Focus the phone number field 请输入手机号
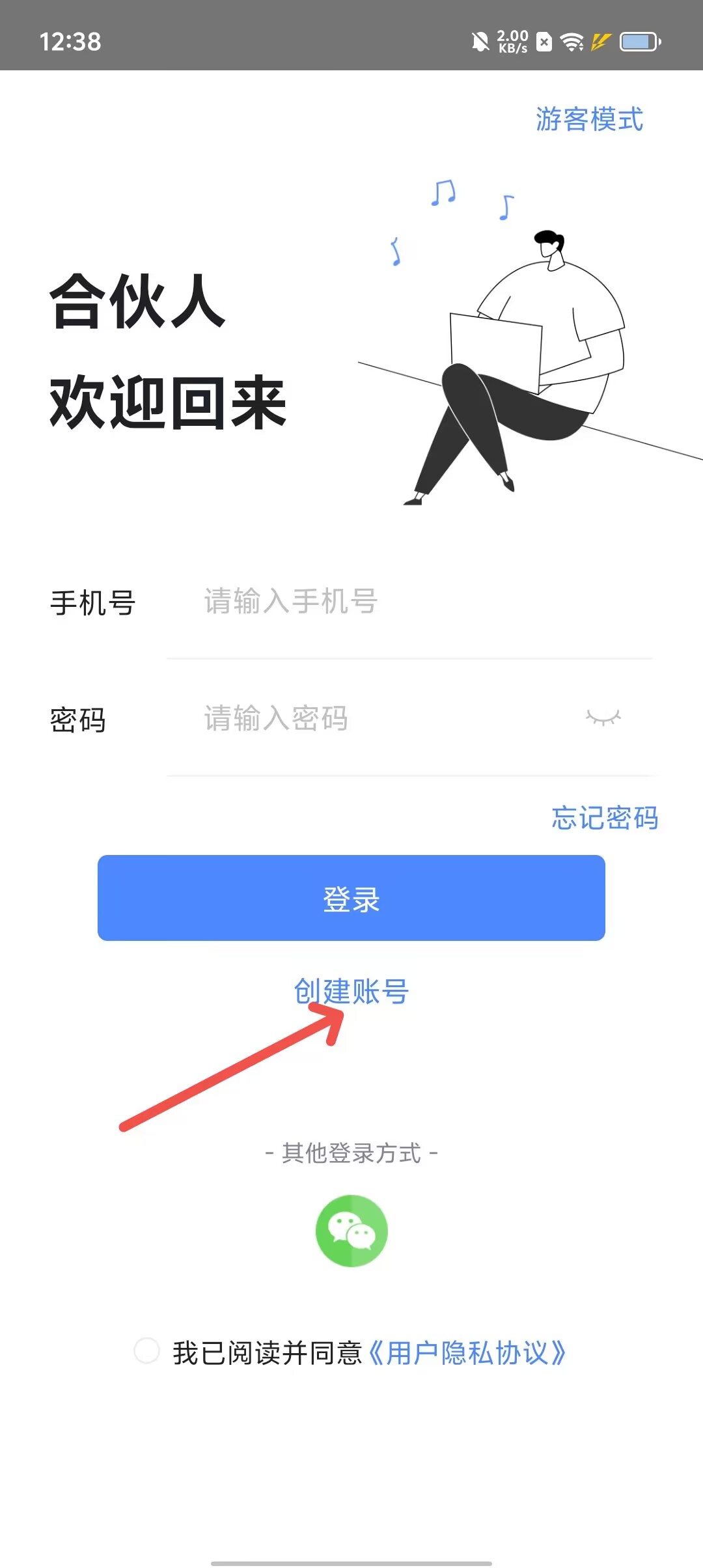703x1568 pixels. coord(391,602)
